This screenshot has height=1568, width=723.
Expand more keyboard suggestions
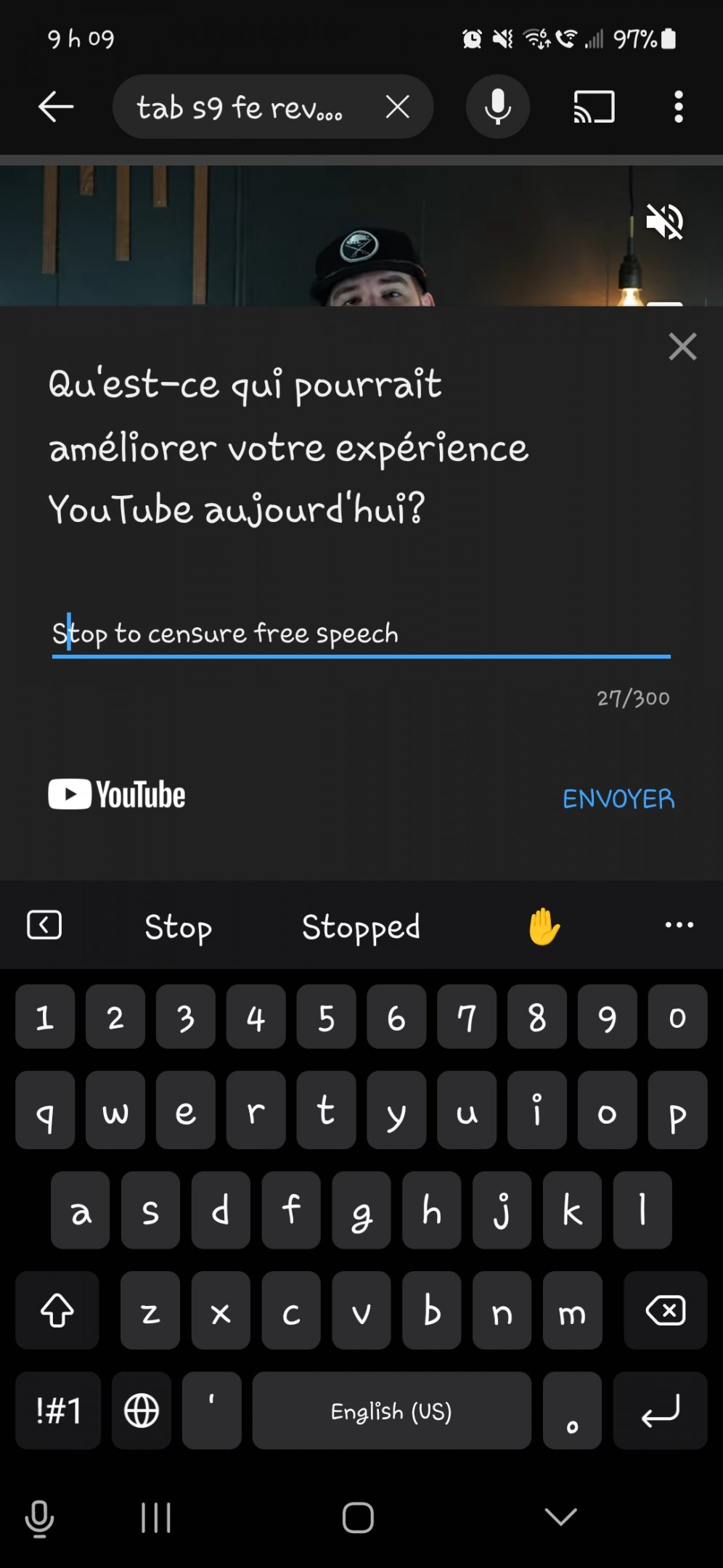pos(679,925)
